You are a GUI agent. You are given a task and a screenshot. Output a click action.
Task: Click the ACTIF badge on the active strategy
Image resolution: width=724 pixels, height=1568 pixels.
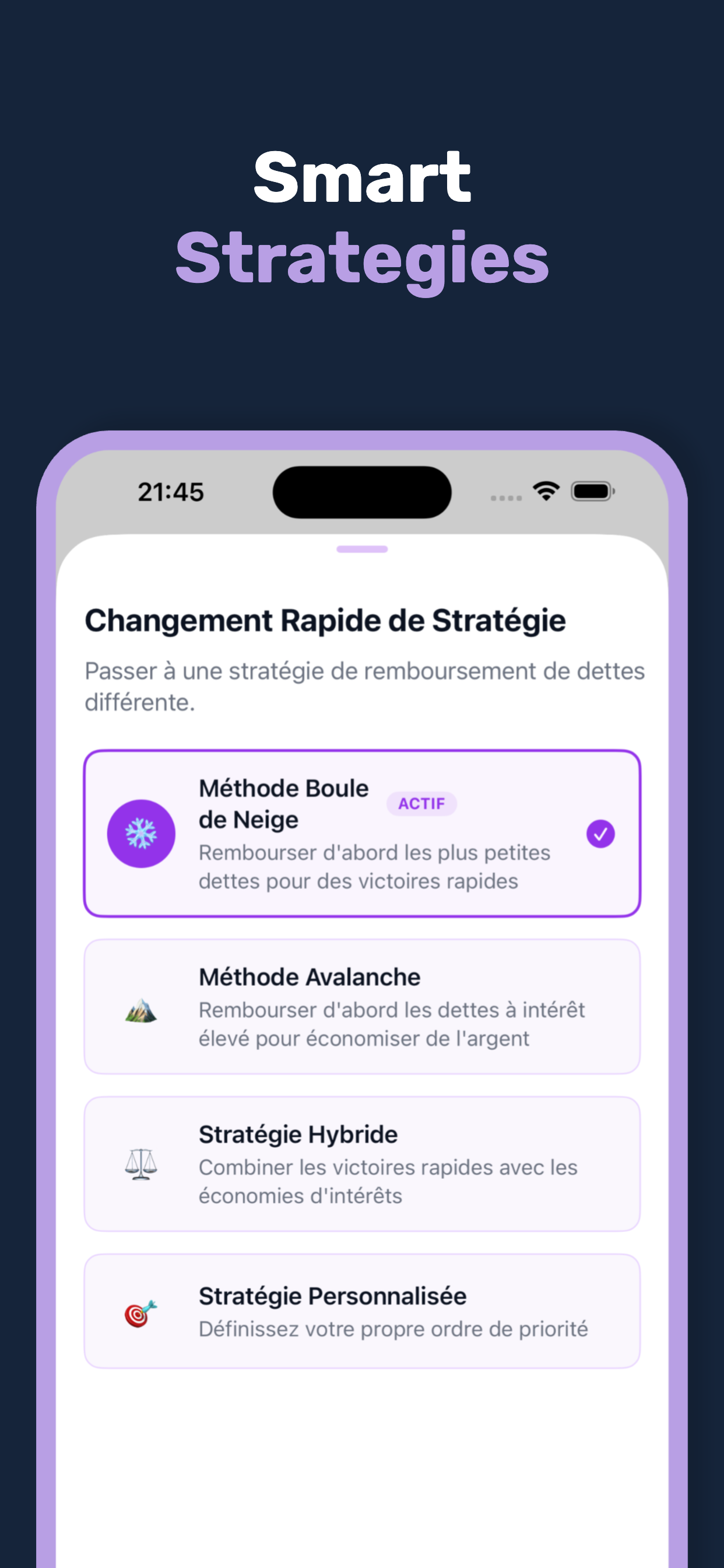421,803
